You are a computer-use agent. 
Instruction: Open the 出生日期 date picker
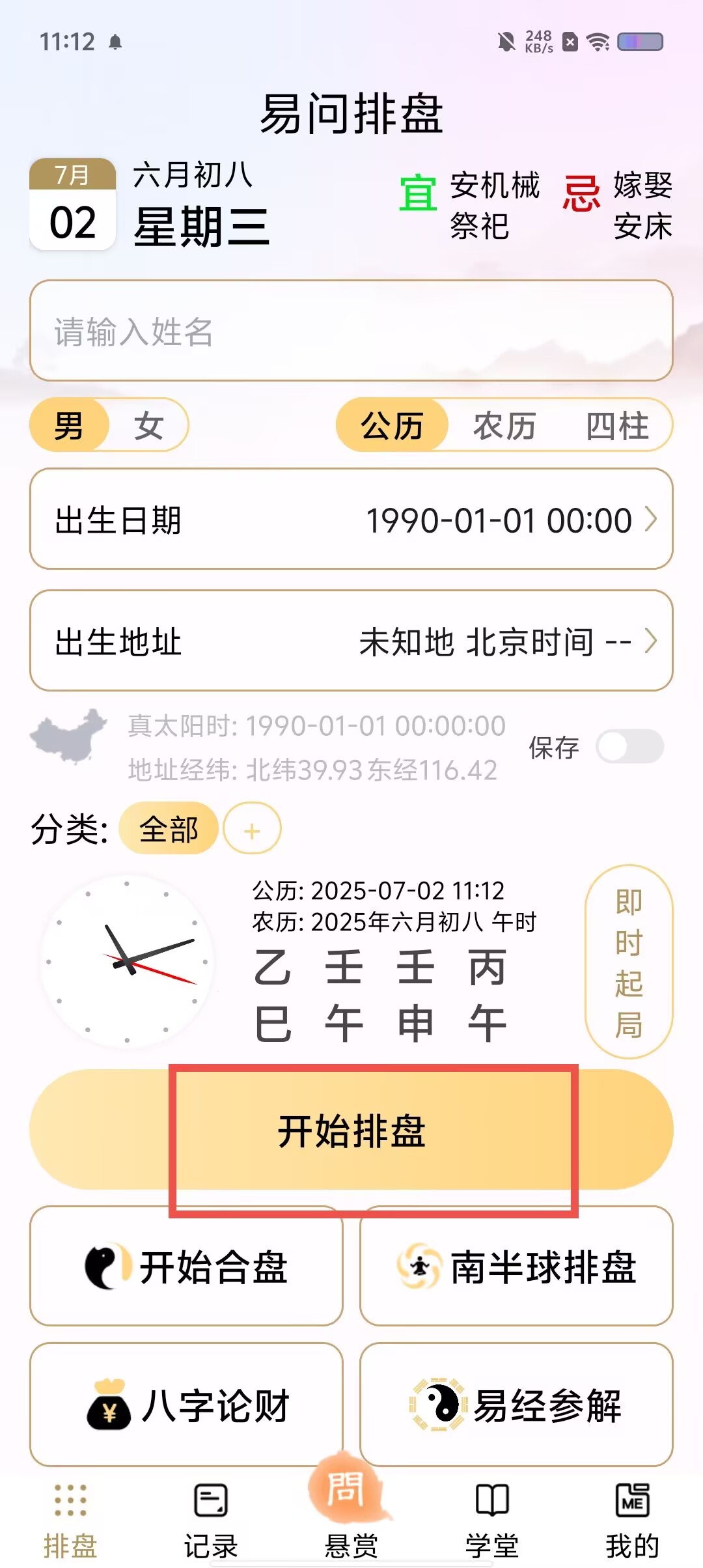351,520
